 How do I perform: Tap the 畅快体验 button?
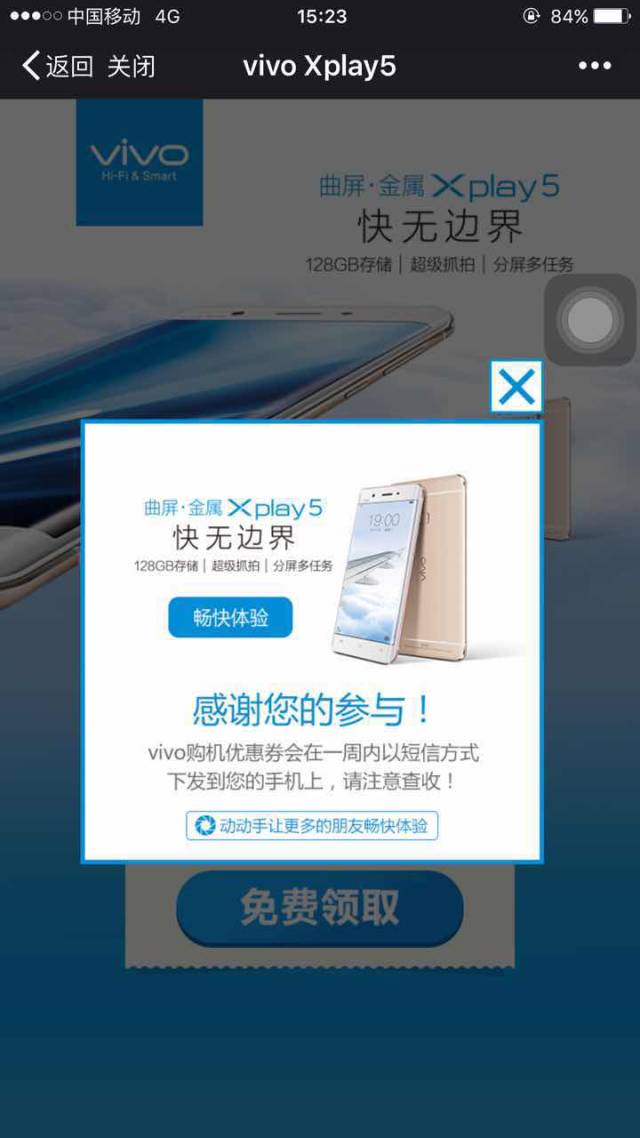[x=230, y=618]
